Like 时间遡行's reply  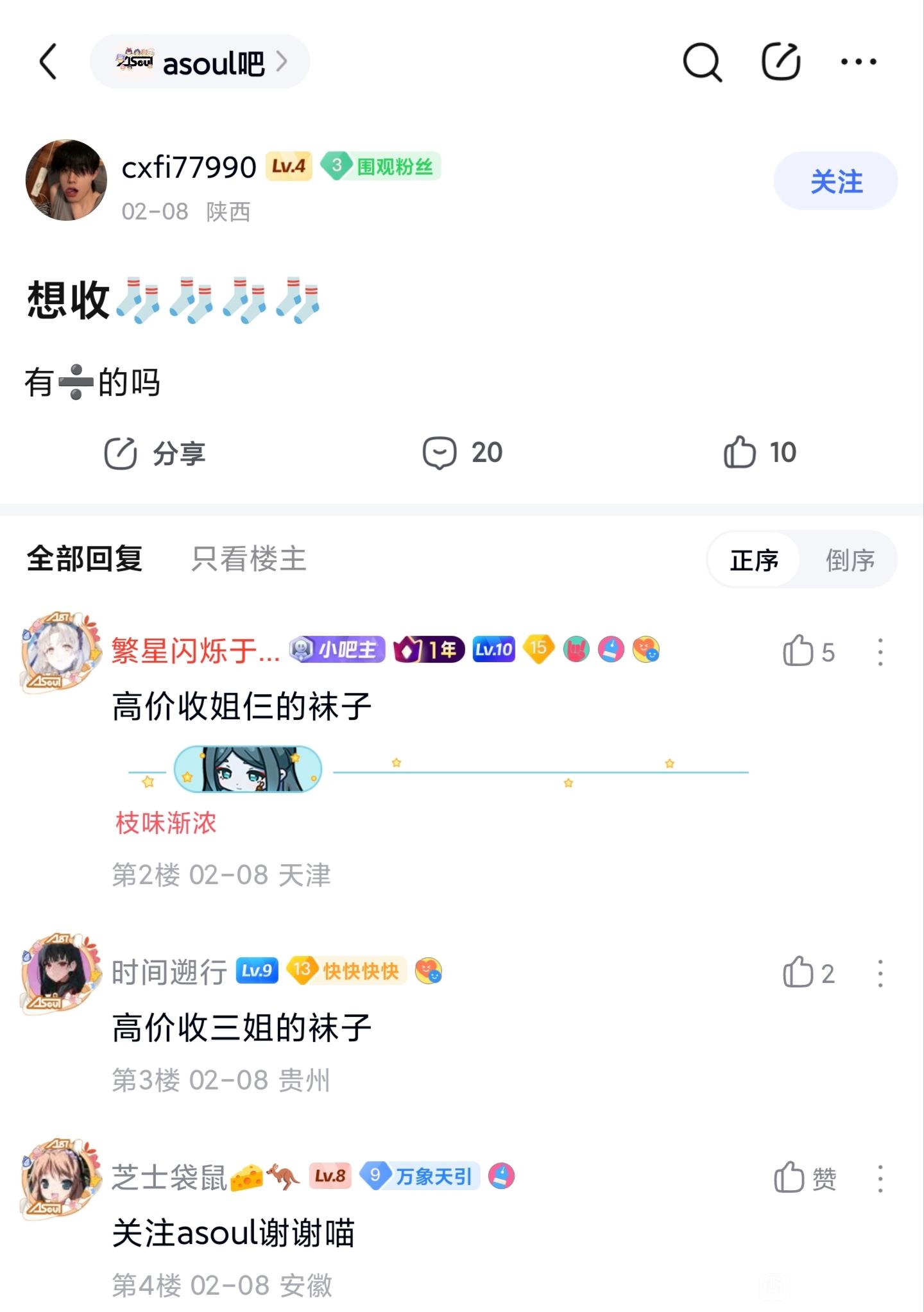[x=807, y=973]
